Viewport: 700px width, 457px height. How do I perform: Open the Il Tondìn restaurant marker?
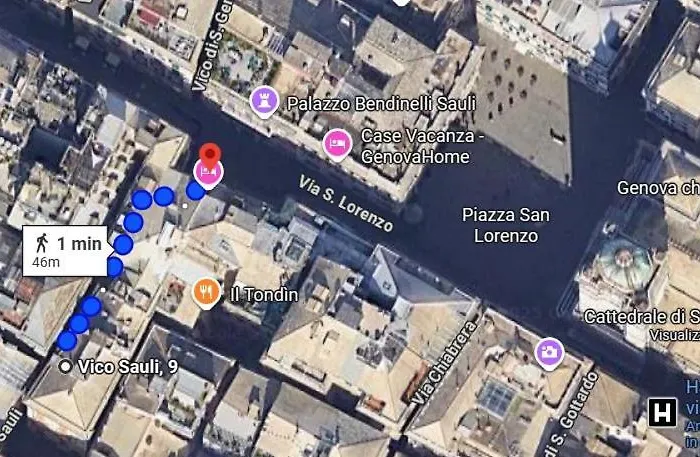click(206, 292)
